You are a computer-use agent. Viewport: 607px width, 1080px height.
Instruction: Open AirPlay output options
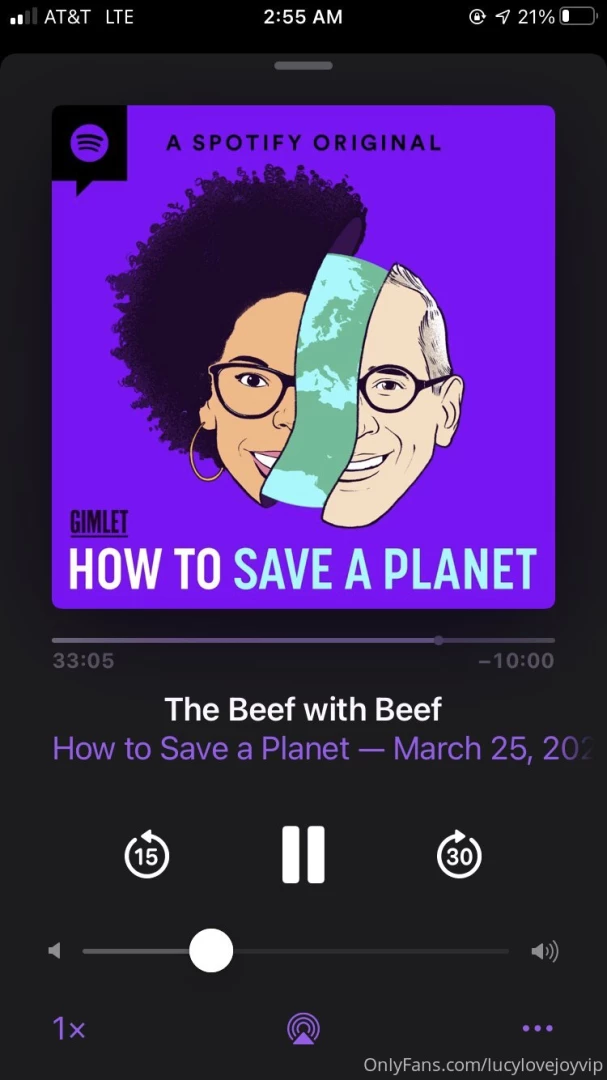303,1028
